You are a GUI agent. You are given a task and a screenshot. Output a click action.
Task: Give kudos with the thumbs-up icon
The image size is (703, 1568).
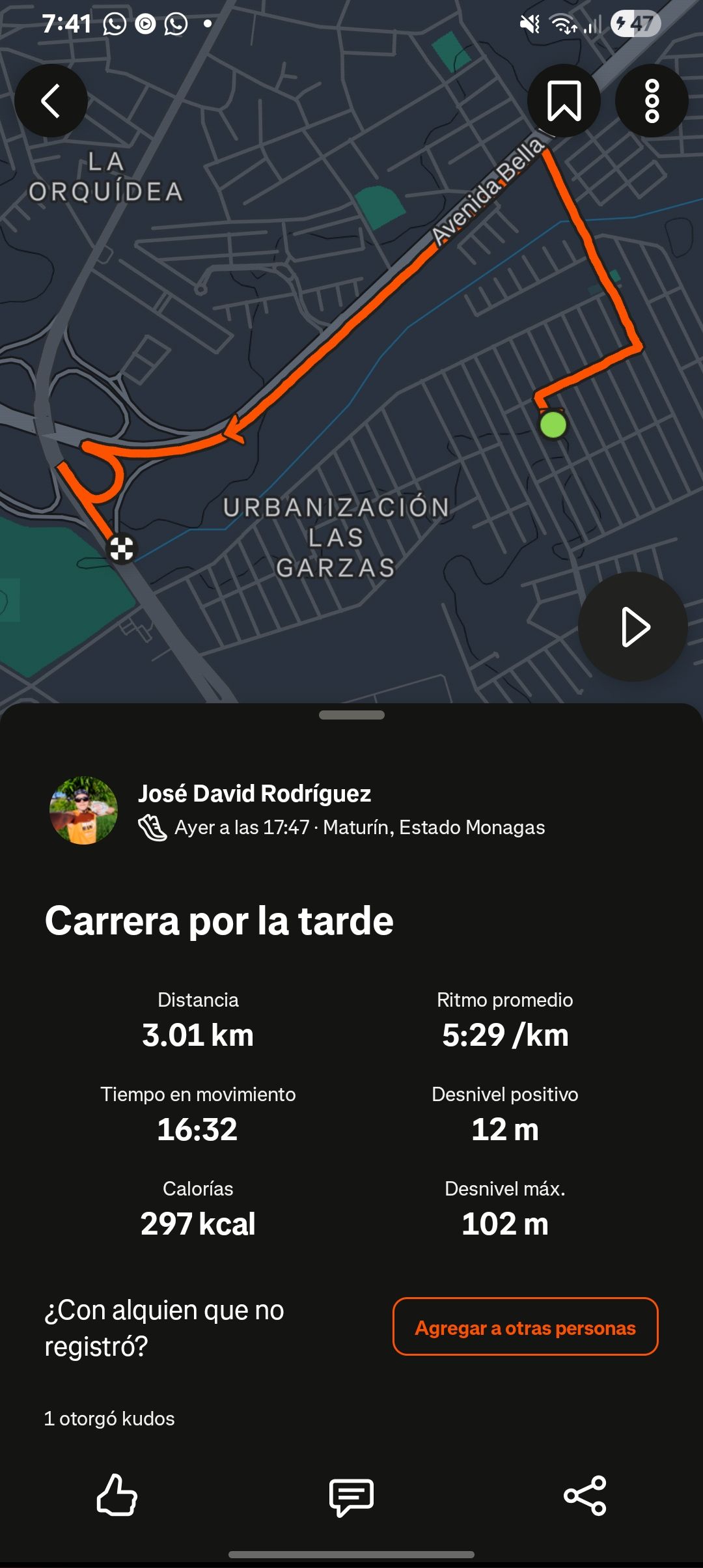[x=117, y=1495]
